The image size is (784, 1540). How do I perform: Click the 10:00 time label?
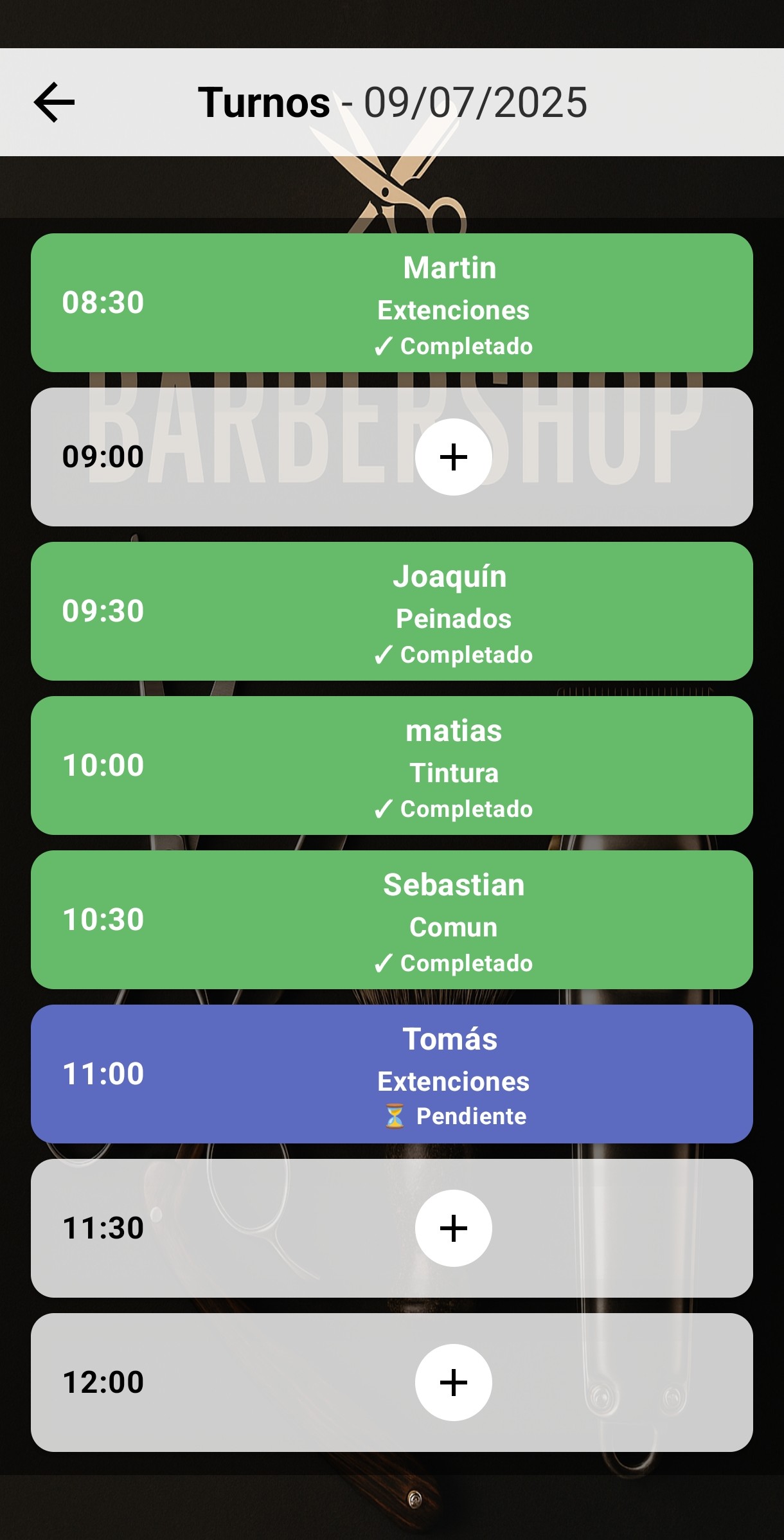(x=103, y=765)
